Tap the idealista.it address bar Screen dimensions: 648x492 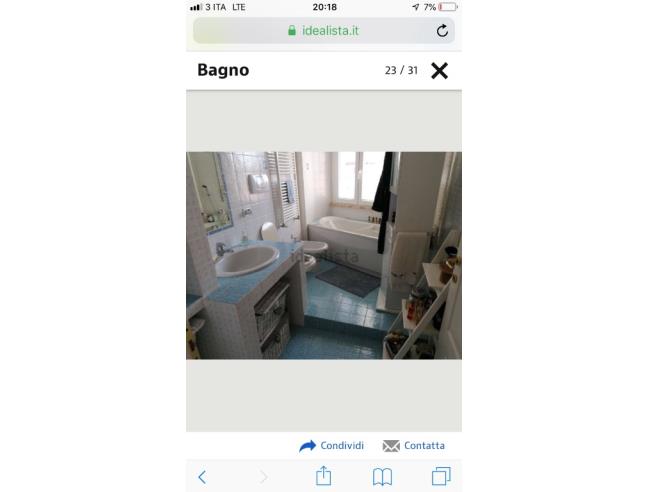coord(323,31)
